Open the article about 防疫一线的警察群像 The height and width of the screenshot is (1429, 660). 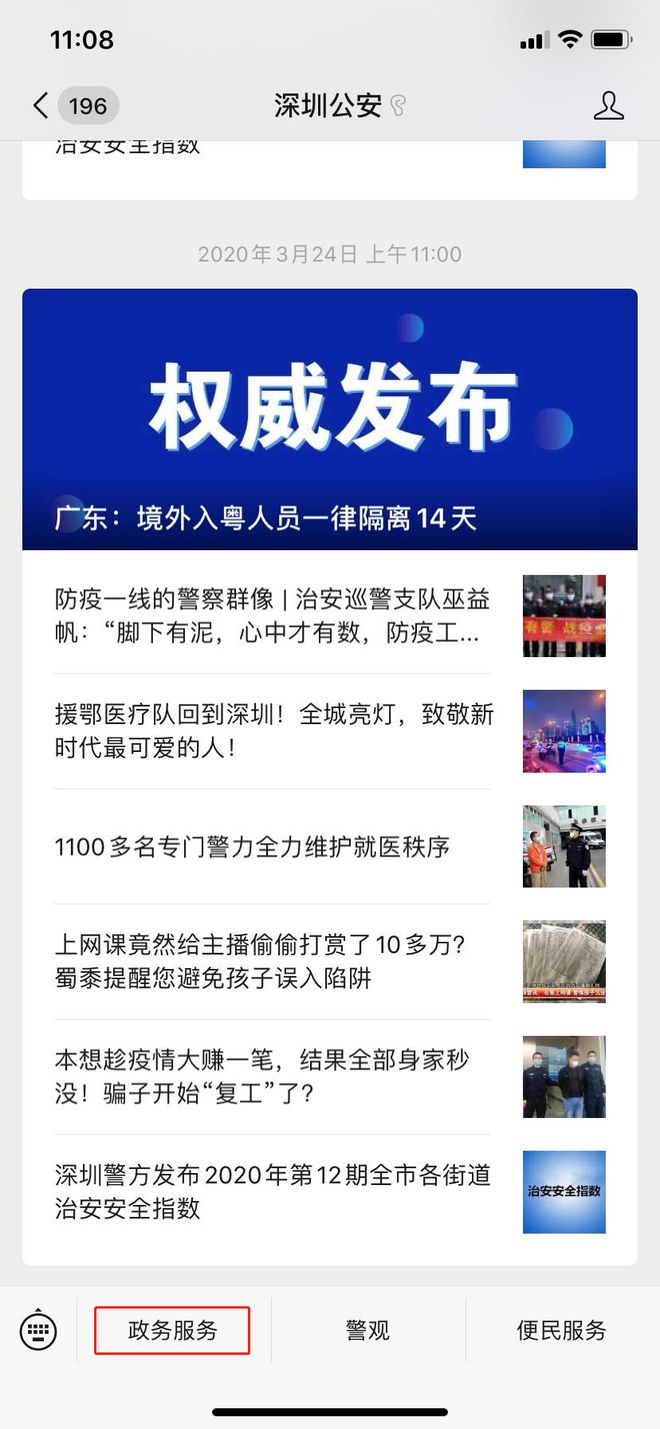tap(273, 615)
